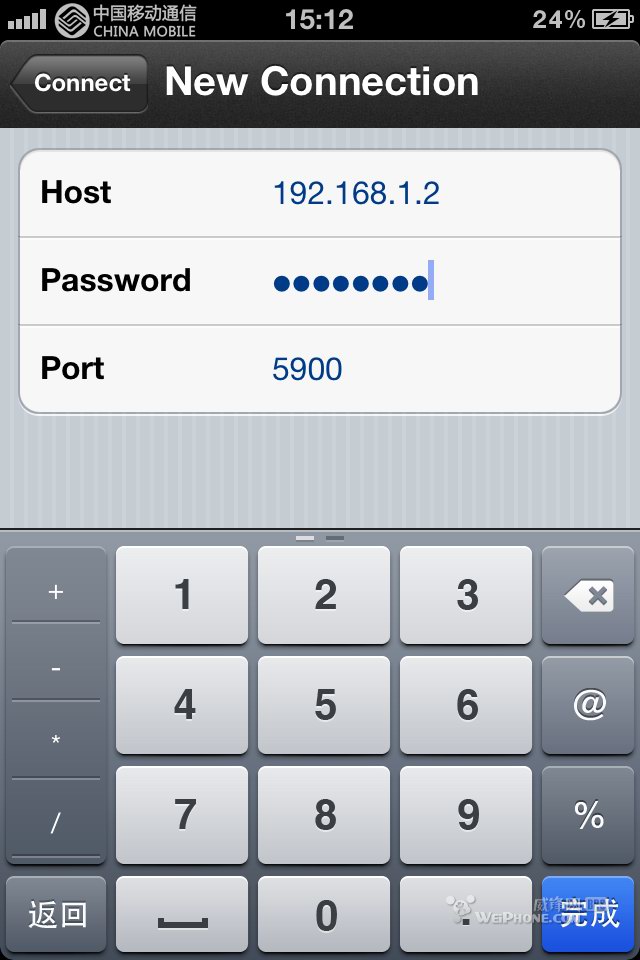Tap the backspace key on the keypad

(x=588, y=597)
